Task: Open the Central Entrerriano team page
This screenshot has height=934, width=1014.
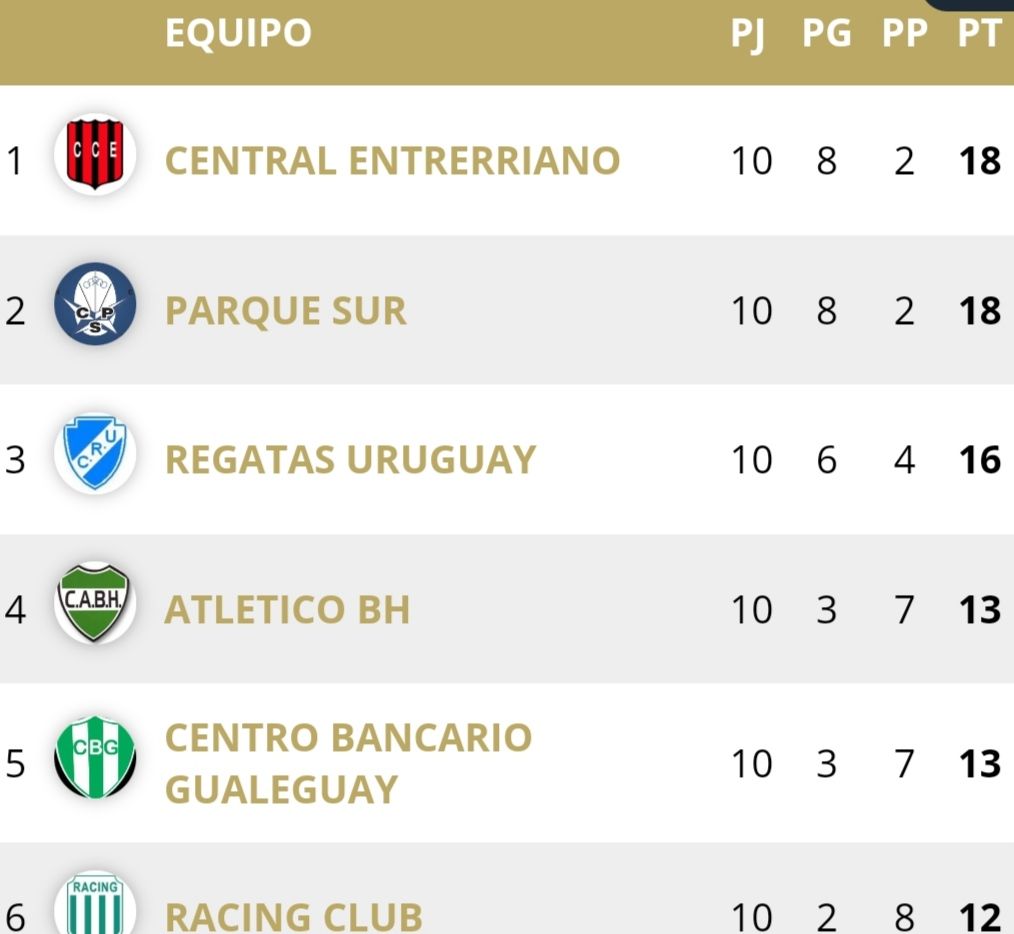Action: click(x=392, y=161)
